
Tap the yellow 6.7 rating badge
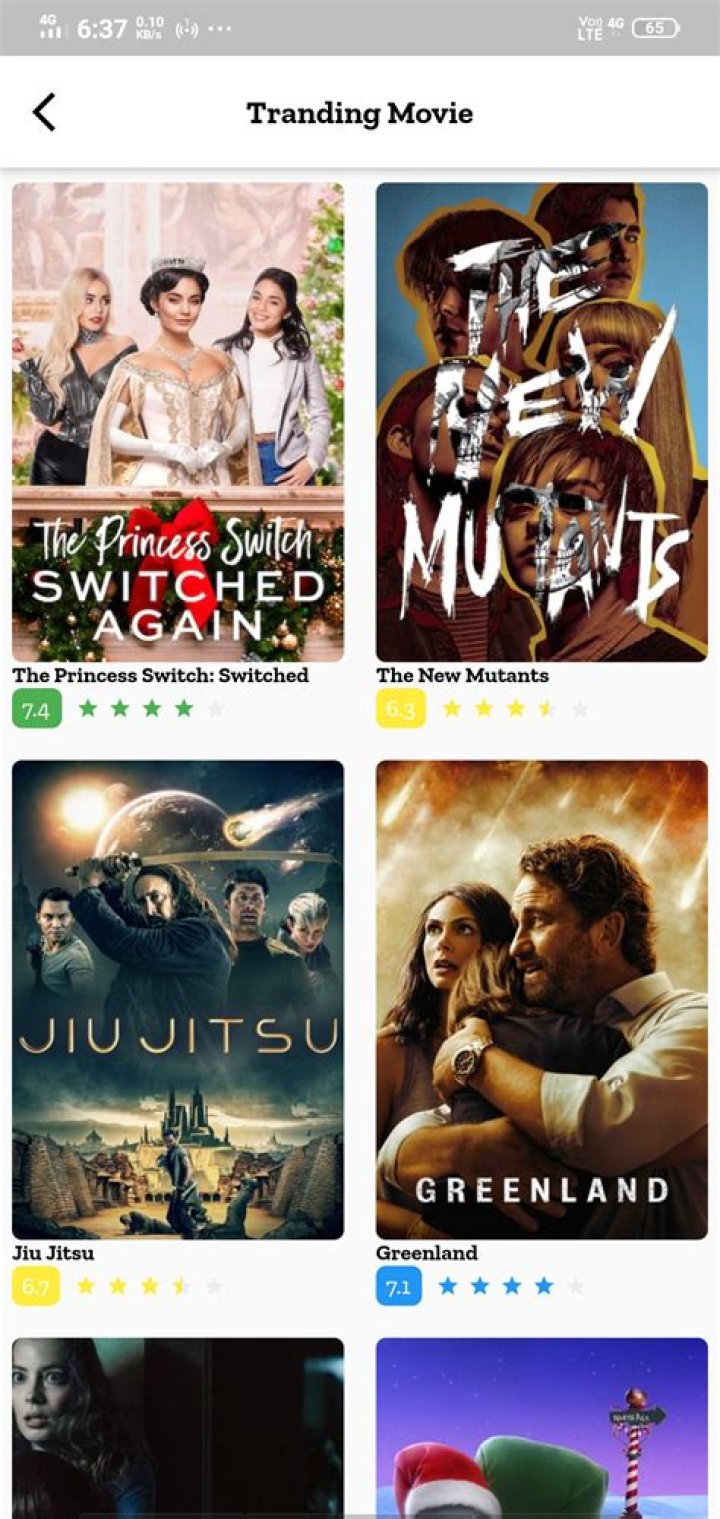coord(38,1287)
